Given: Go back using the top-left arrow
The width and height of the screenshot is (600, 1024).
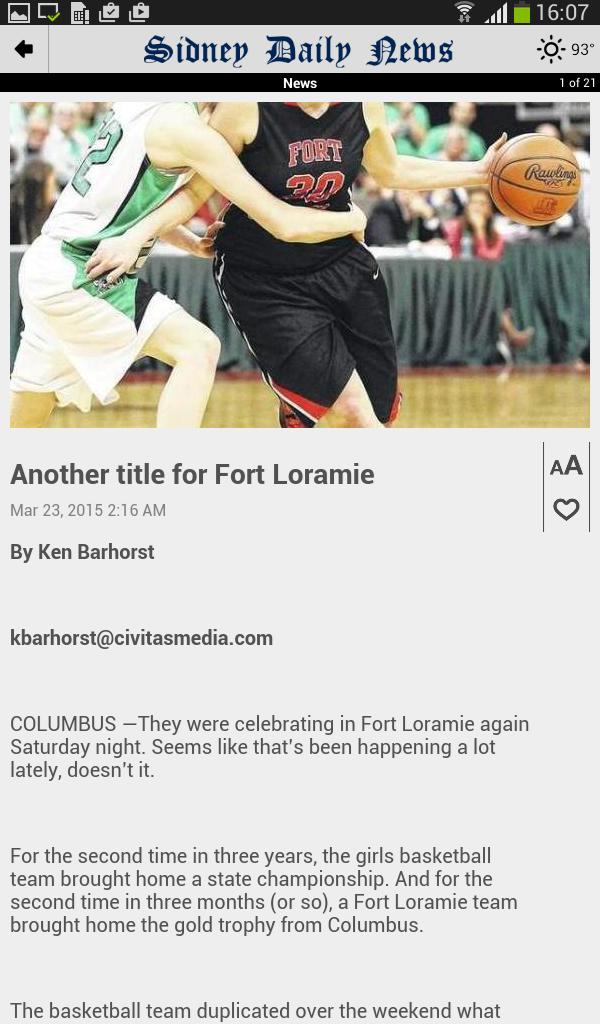Looking at the screenshot, I should coord(24,49).
